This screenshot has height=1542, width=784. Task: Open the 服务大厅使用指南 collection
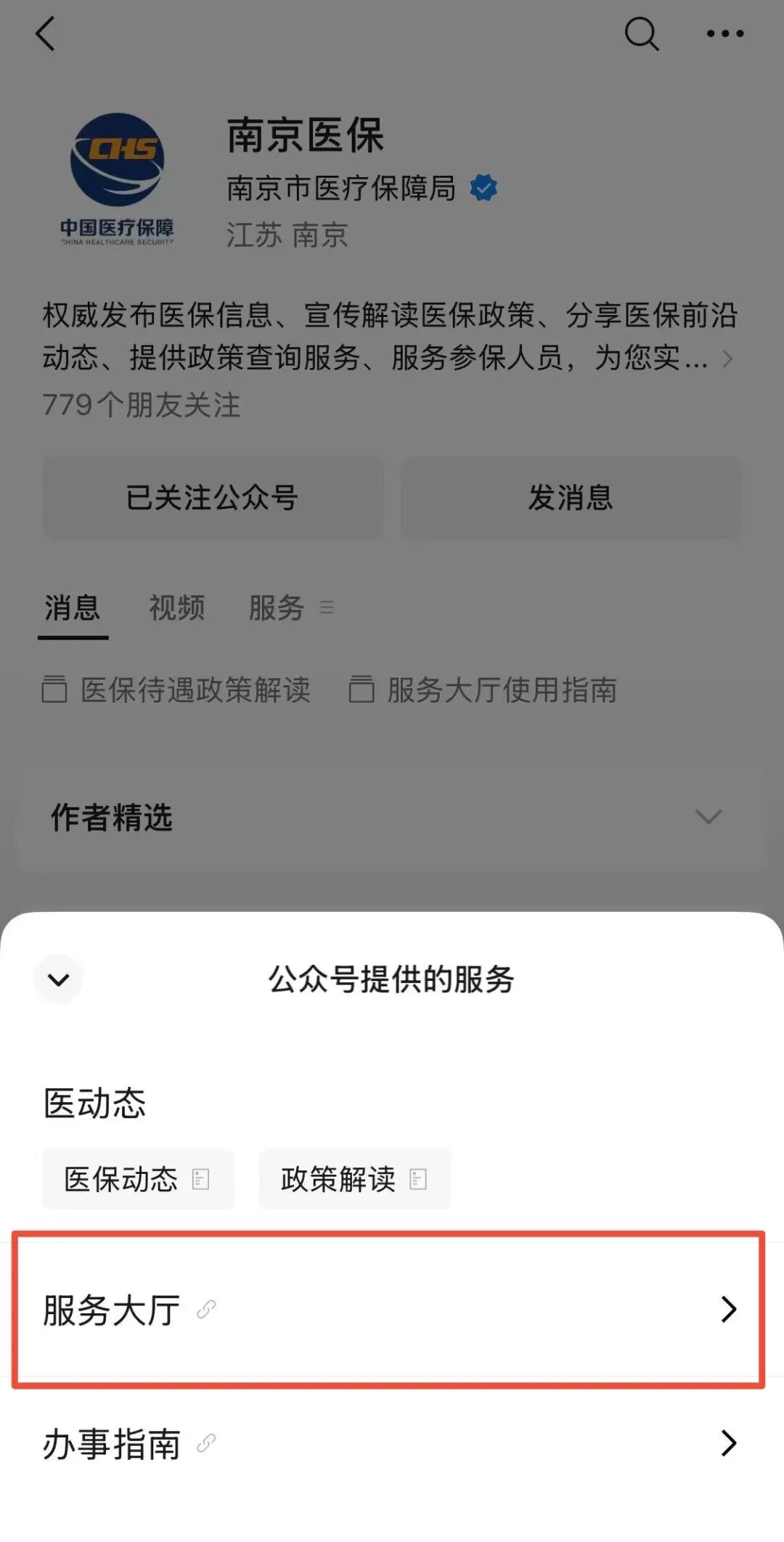(483, 690)
